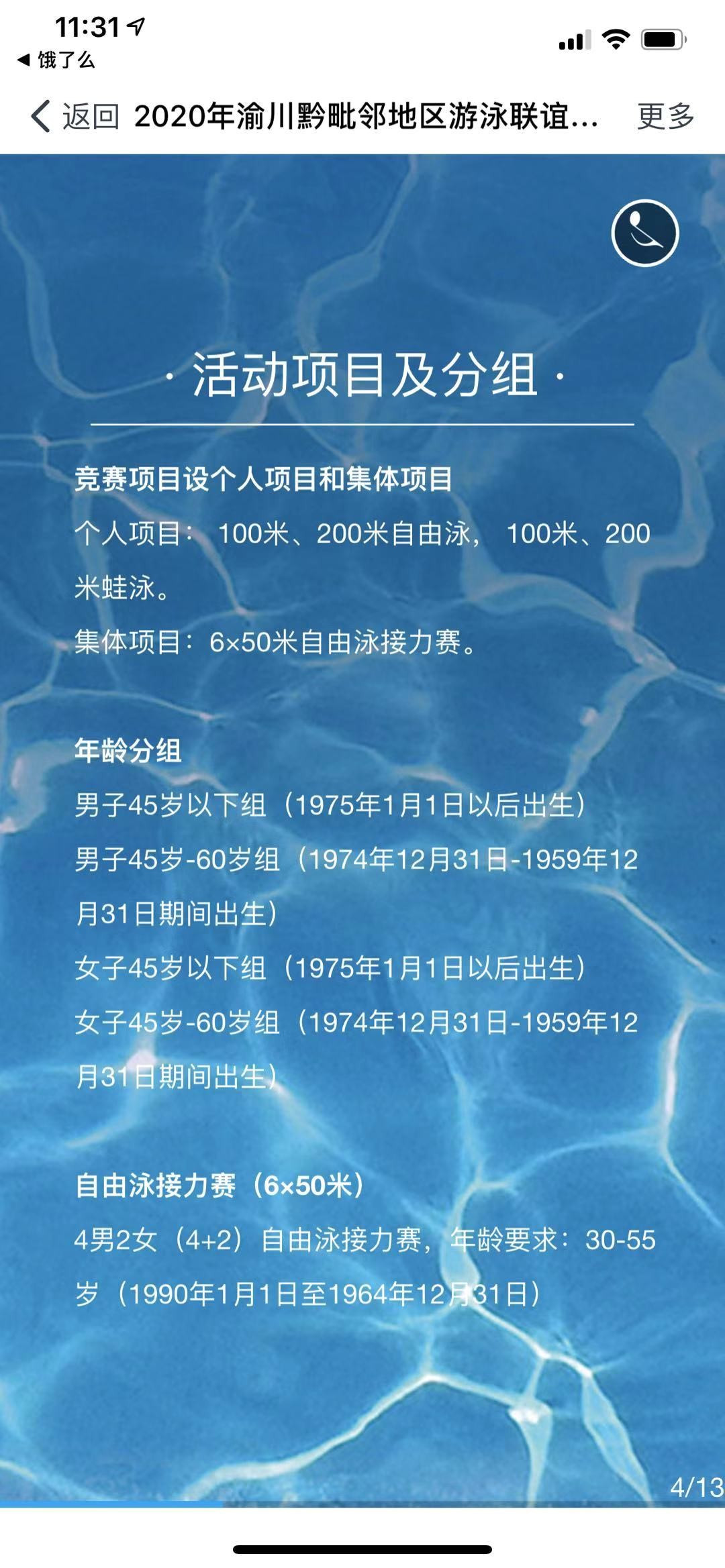Image resolution: width=725 pixels, height=1568 pixels.
Task: Tap 返回 to go back
Action: [x=75, y=117]
